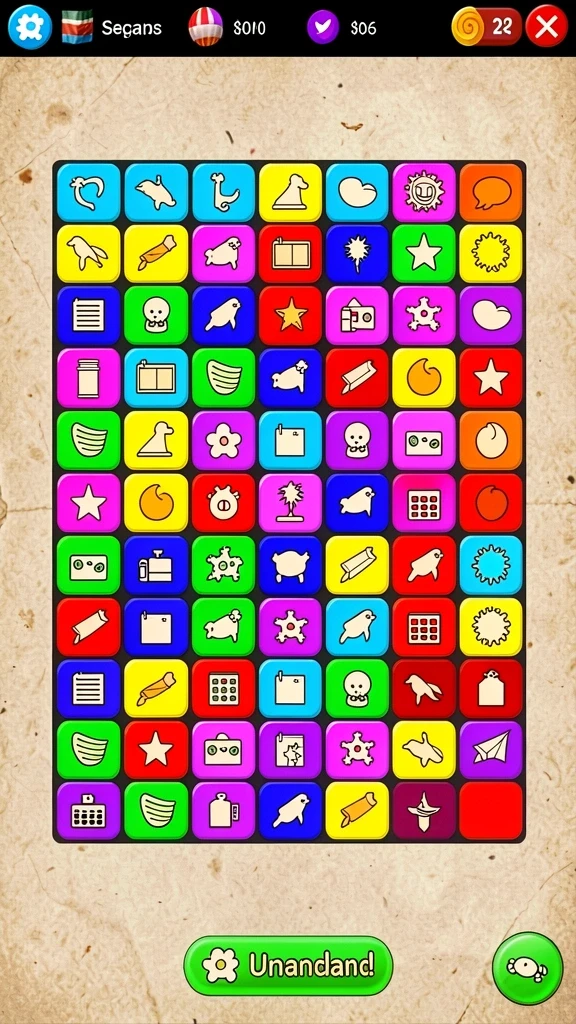Image resolution: width=576 pixels, height=1024 pixels.
Task: Tap the dark blue spiky burst tile
Action: click(x=357, y=253)
